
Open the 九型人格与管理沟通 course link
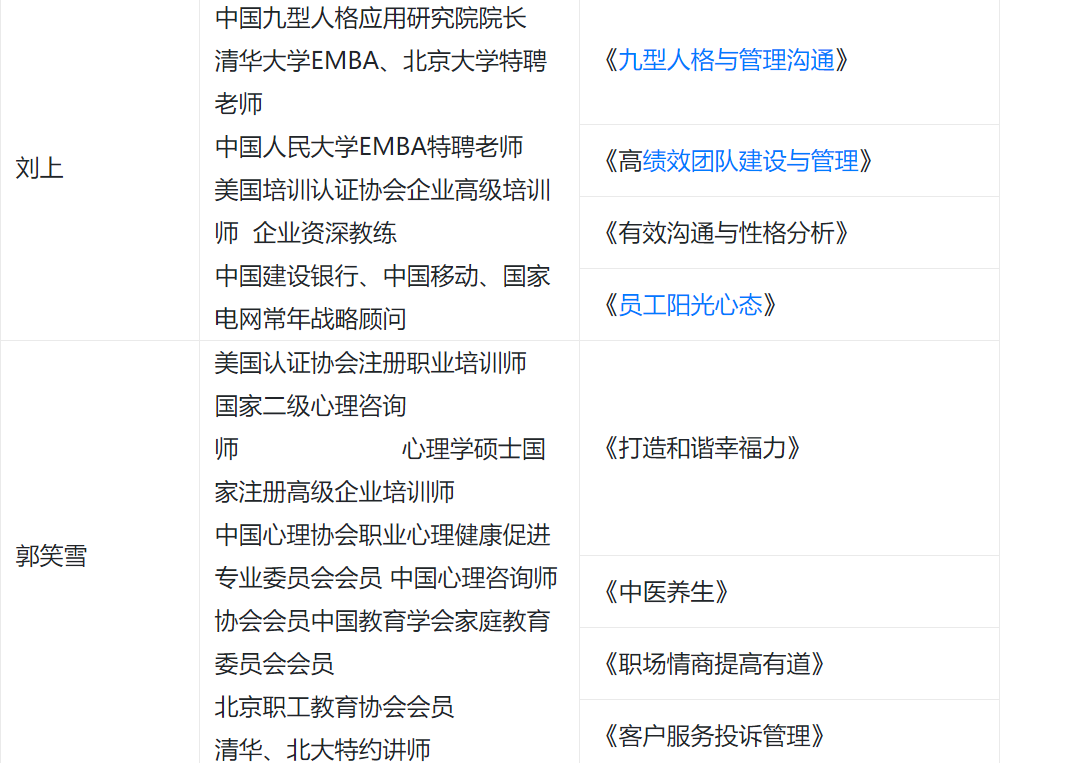point(726,60)
